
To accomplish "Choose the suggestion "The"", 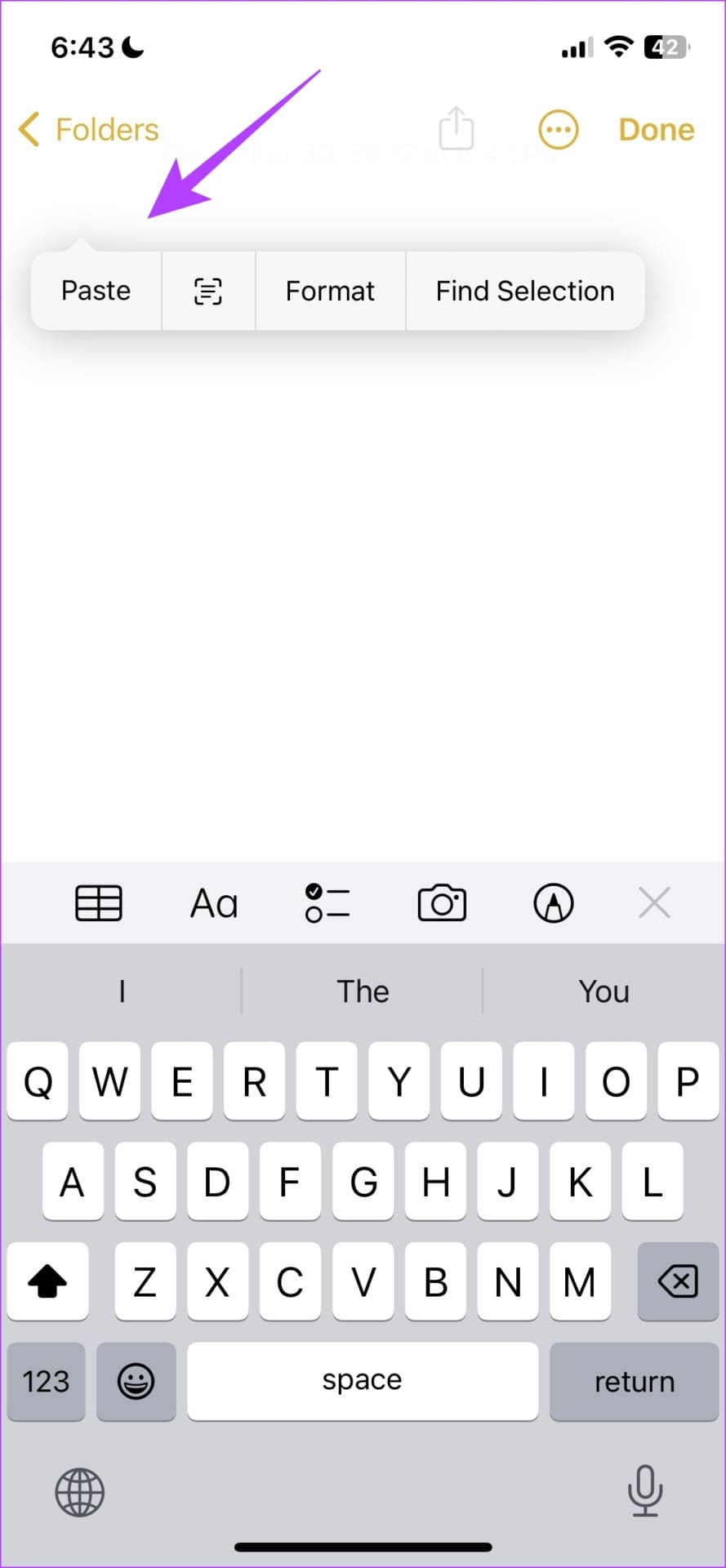I will point(363,991).
